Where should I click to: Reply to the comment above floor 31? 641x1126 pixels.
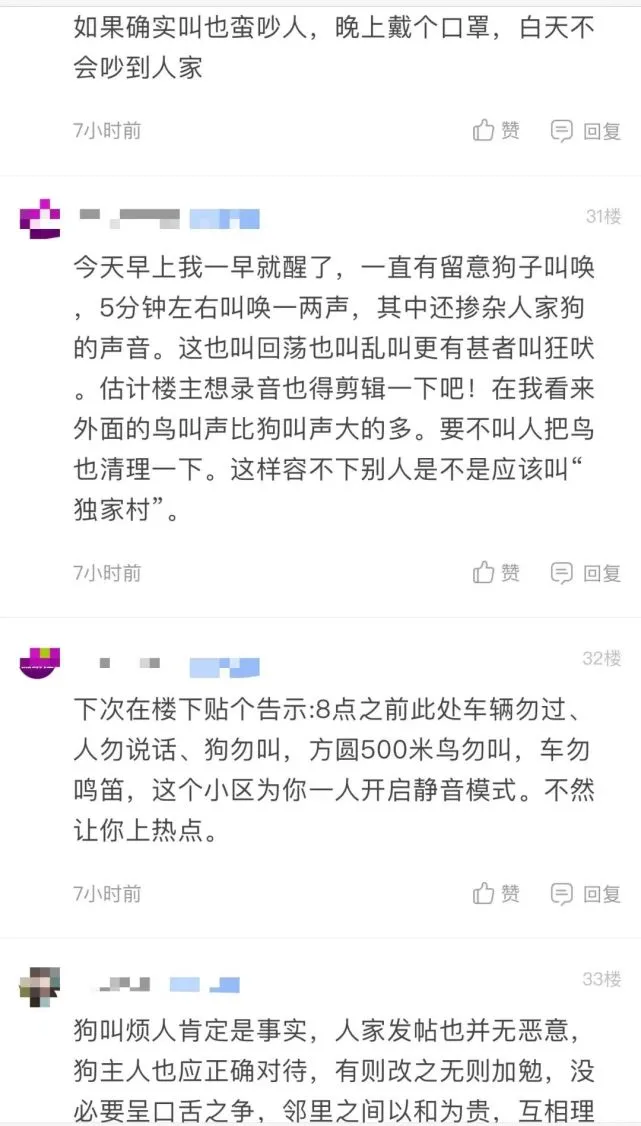[x=586, y=131]
